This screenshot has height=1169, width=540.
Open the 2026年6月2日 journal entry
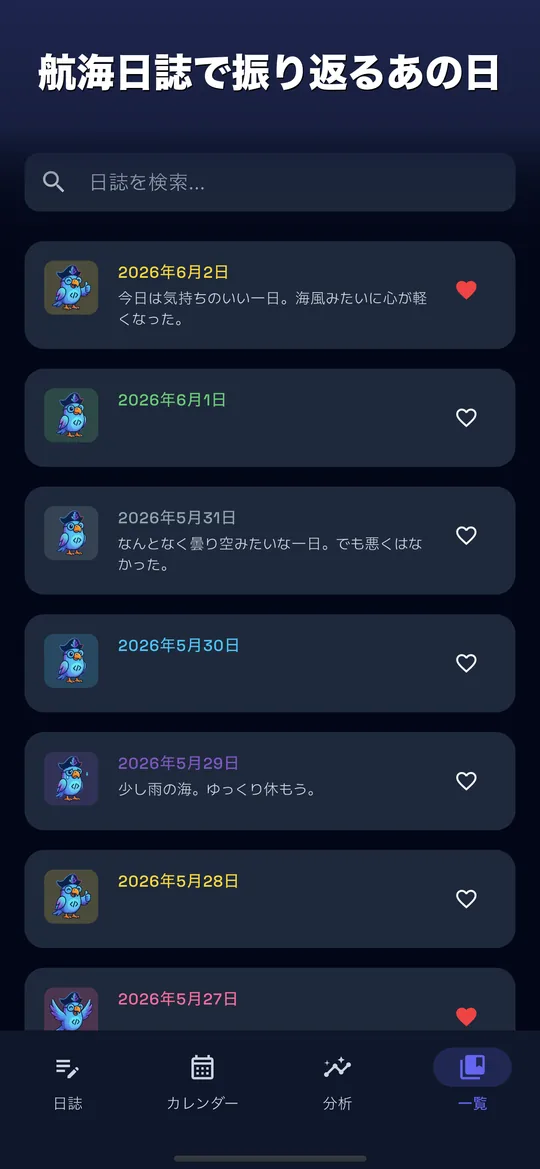(x=270, y=294)
